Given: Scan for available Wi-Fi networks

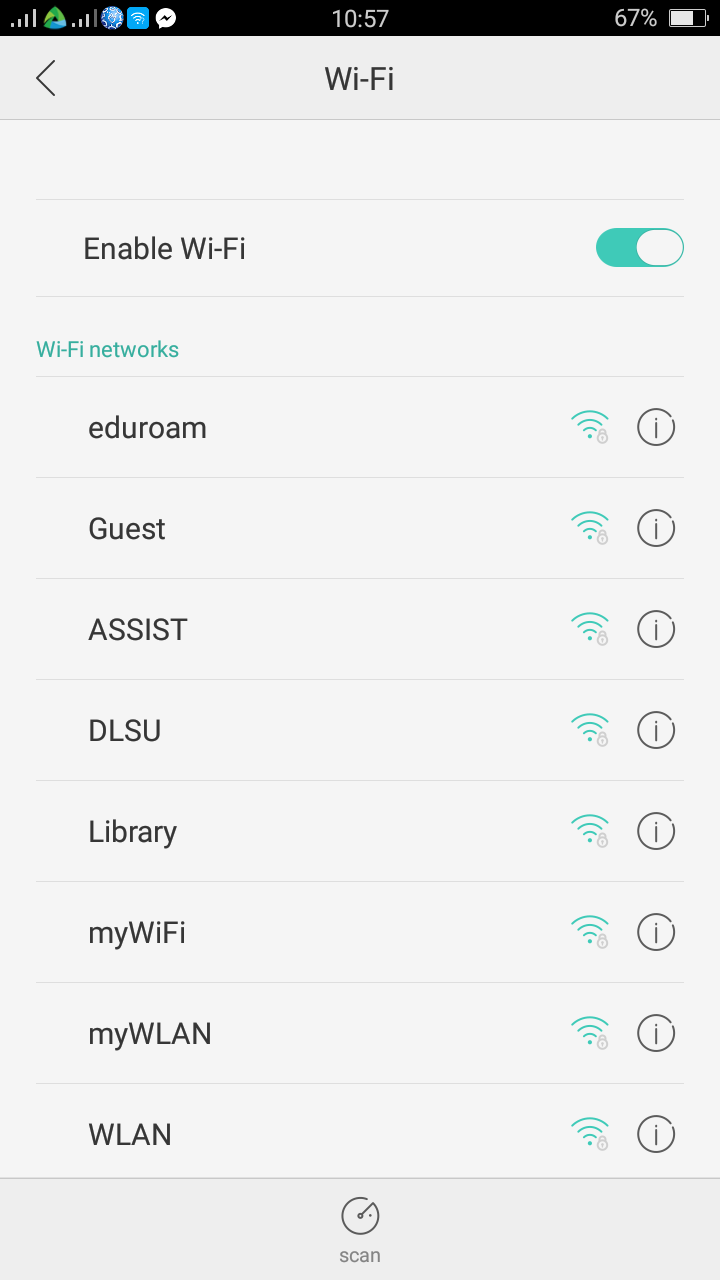Looking at the screenshot, I should 360,1230.
